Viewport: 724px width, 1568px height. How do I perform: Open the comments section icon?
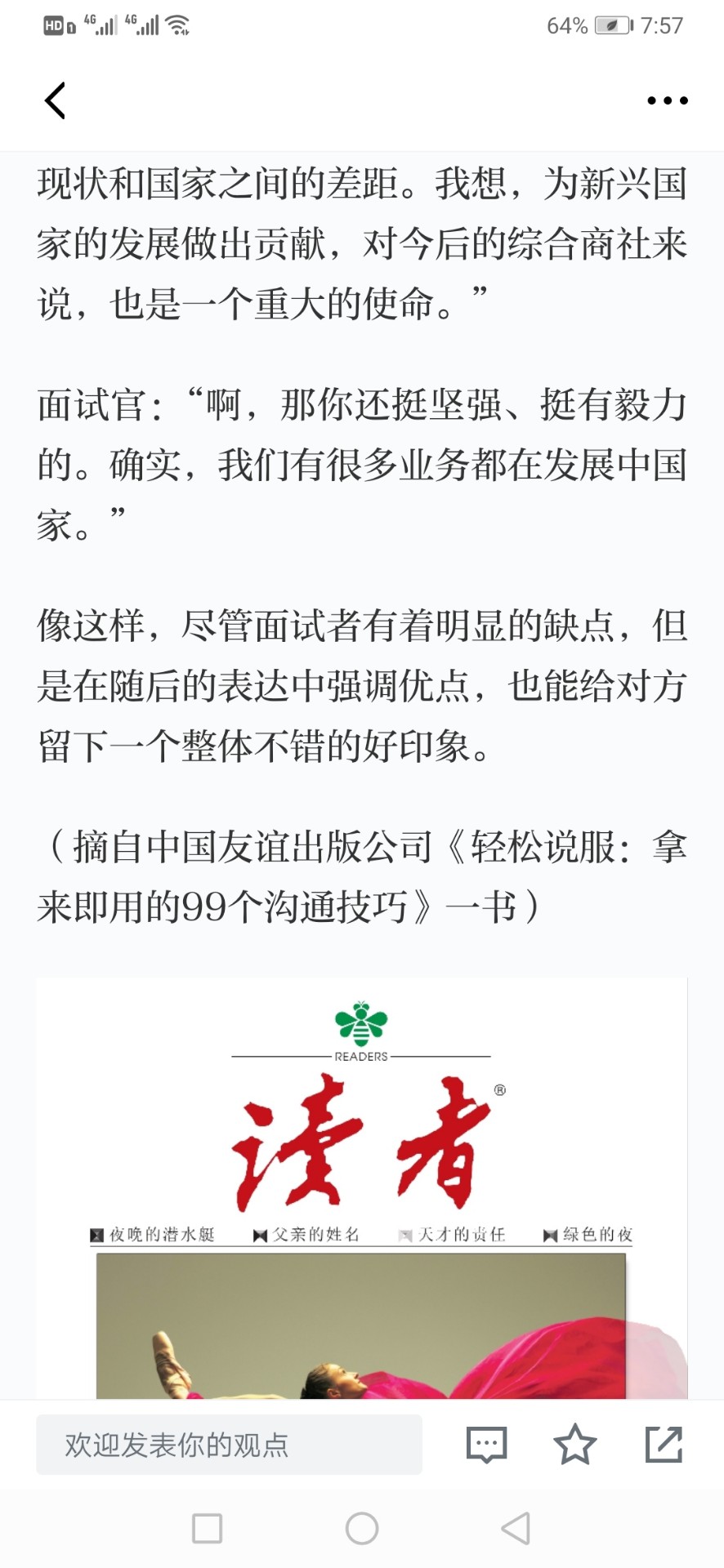click(486, 1445)
